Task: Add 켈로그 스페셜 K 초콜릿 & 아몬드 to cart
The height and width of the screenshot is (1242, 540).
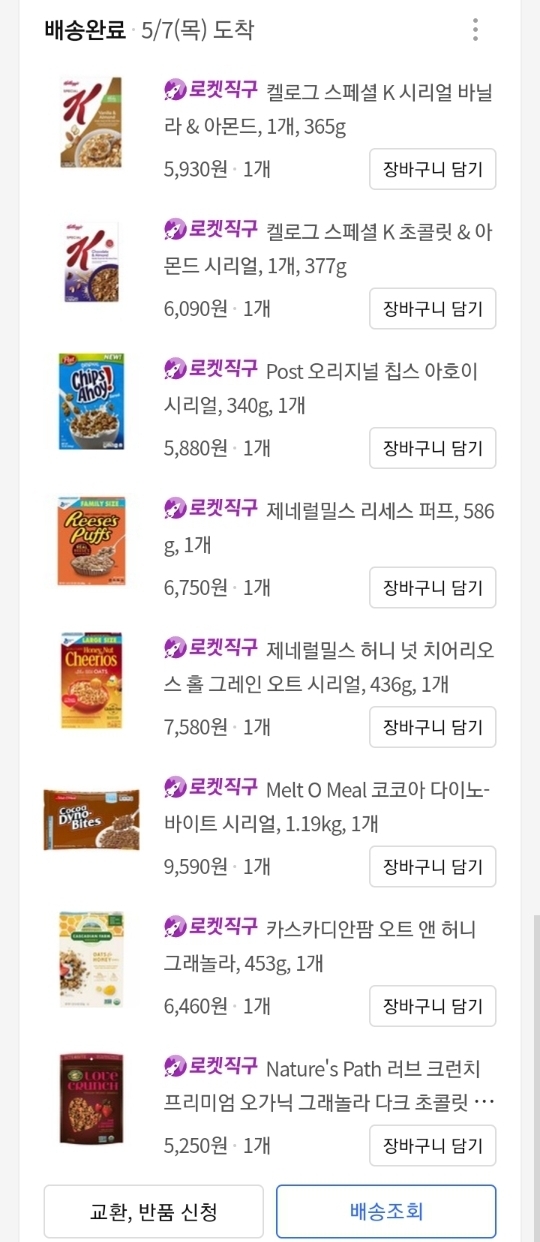Action: coord(433,308)
